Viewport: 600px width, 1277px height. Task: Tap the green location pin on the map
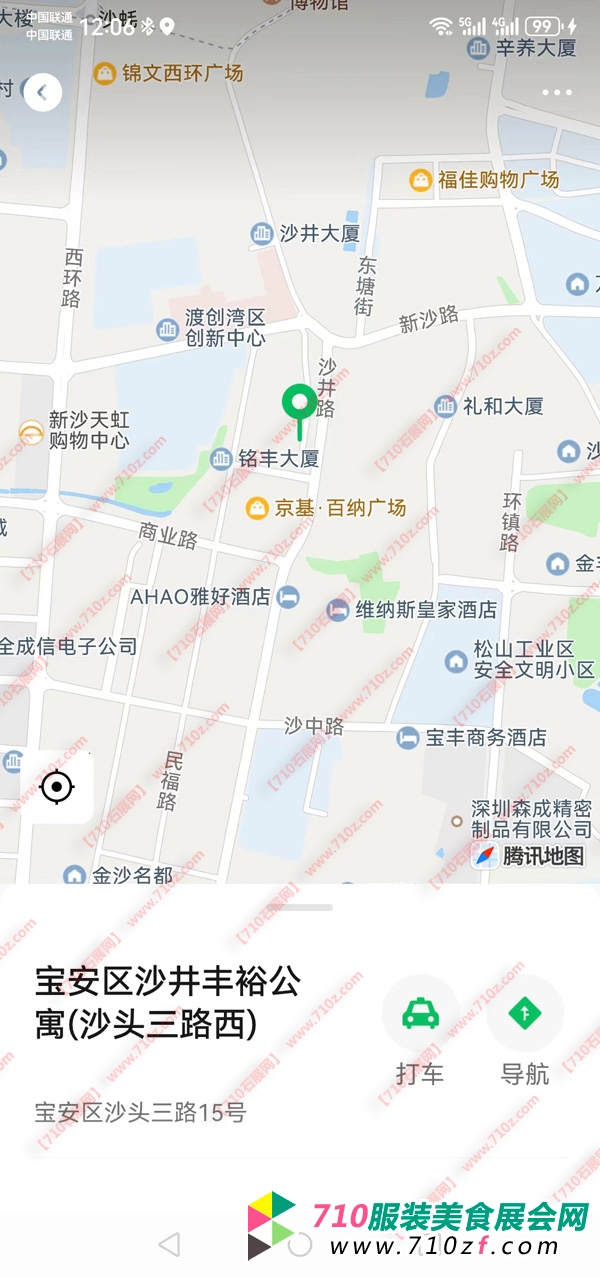pyautogui.click(x=298, y=405)
